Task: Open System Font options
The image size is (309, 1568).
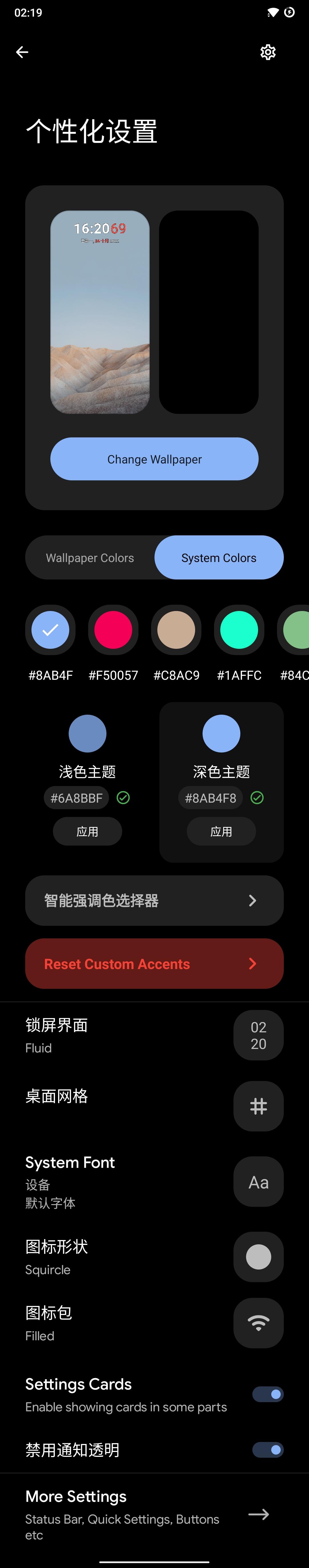Action: (x=154, y=1182)
